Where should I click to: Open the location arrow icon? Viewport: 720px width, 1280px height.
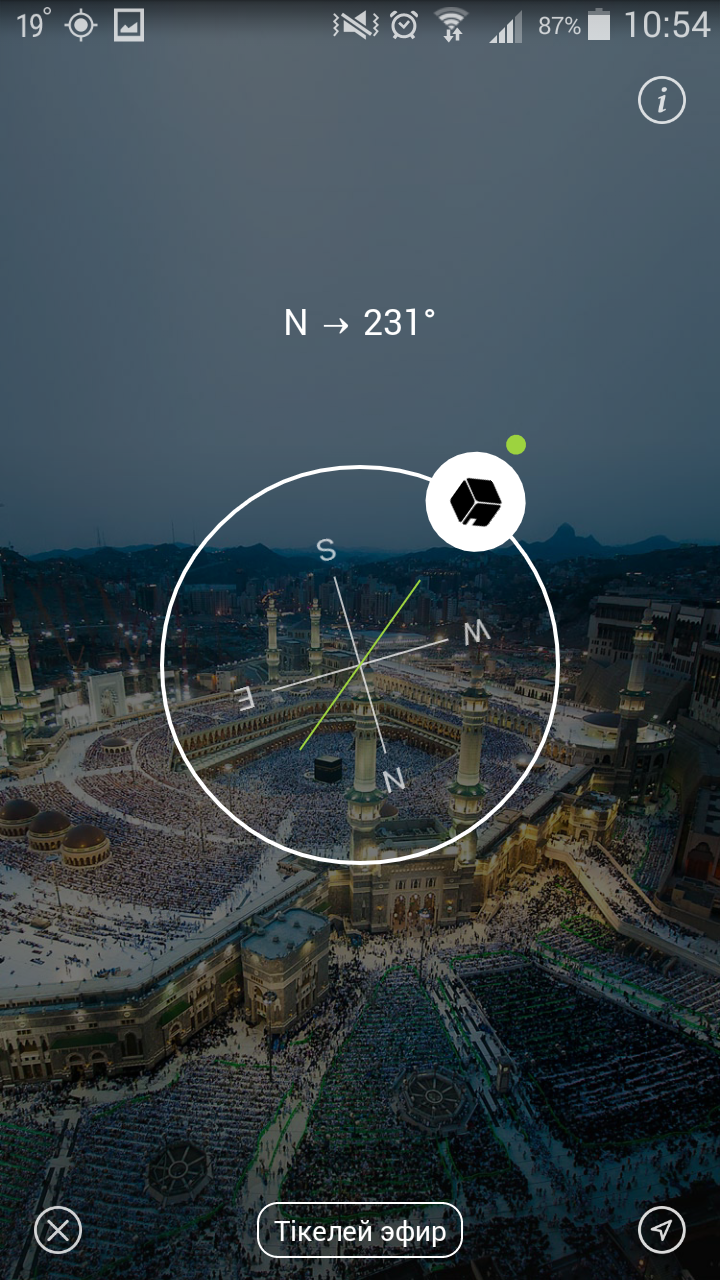tap(661, 1231)
